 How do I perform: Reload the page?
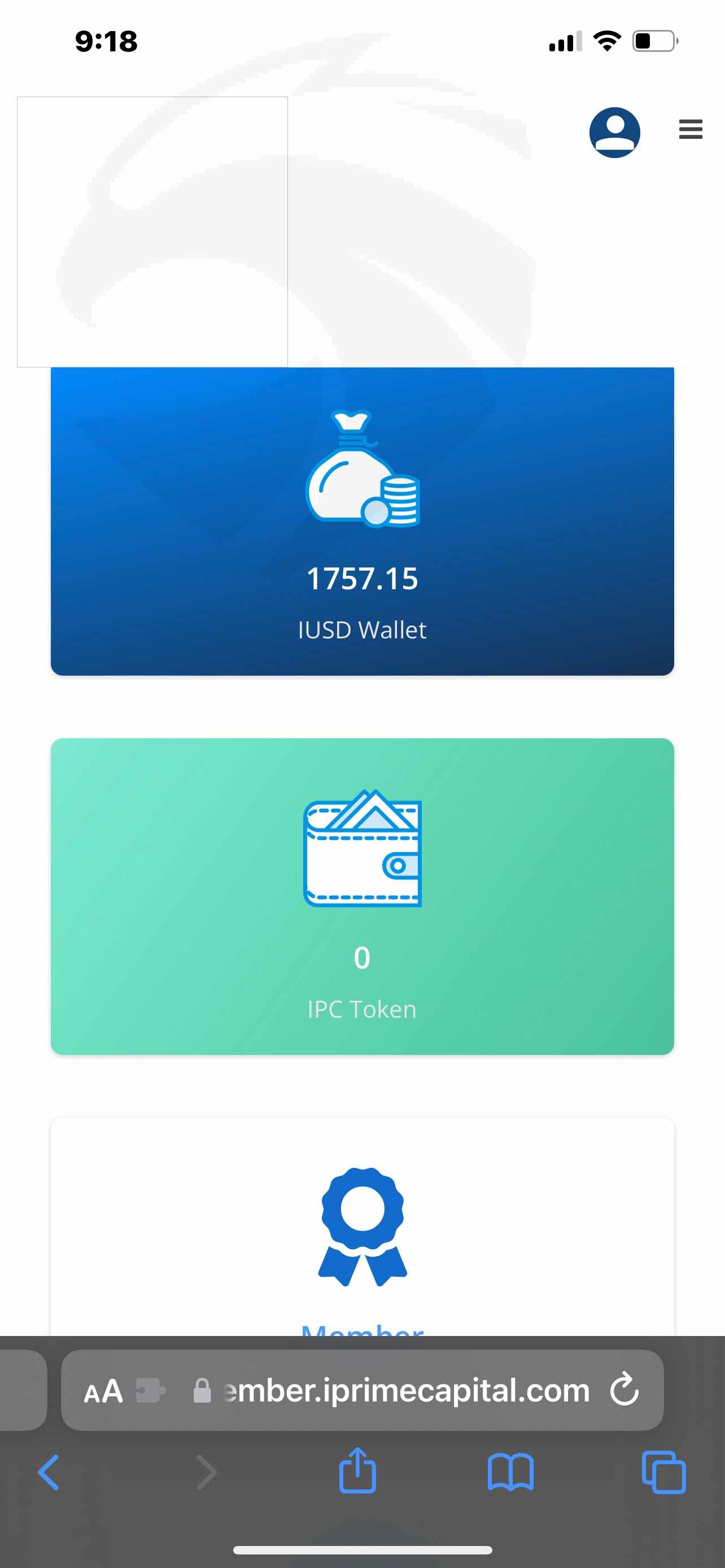coord(624,1390)
